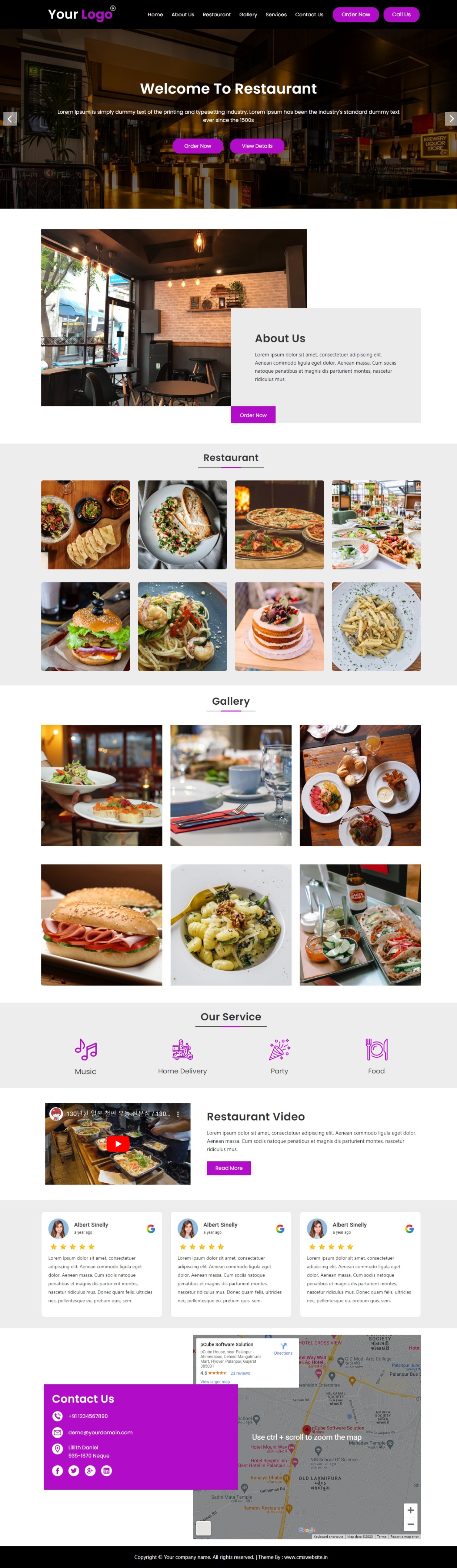Tap Order Now under the About Us text
This screenshot has height=1568, width=457.
[x=253, y=415]
